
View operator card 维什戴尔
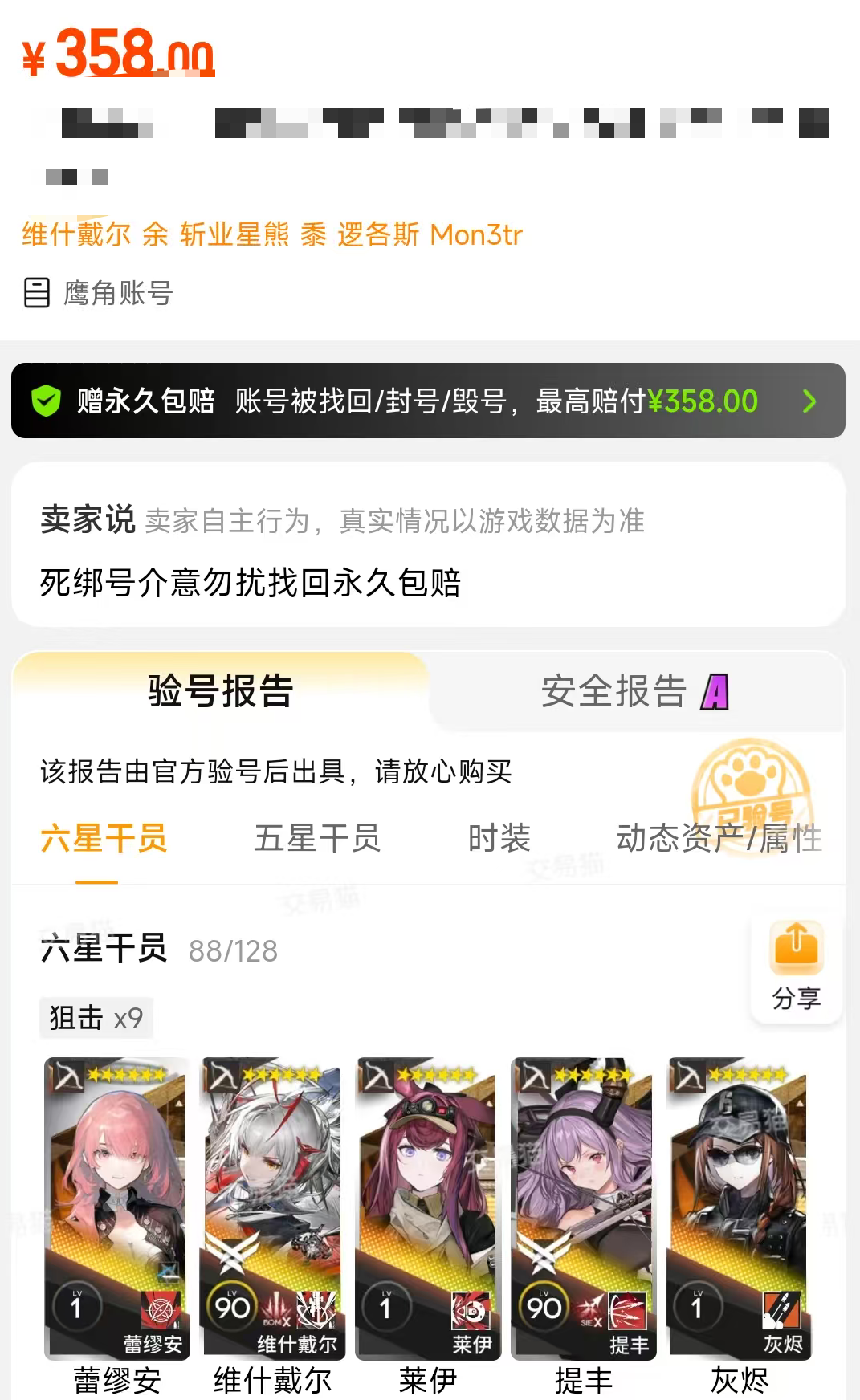273,1209
